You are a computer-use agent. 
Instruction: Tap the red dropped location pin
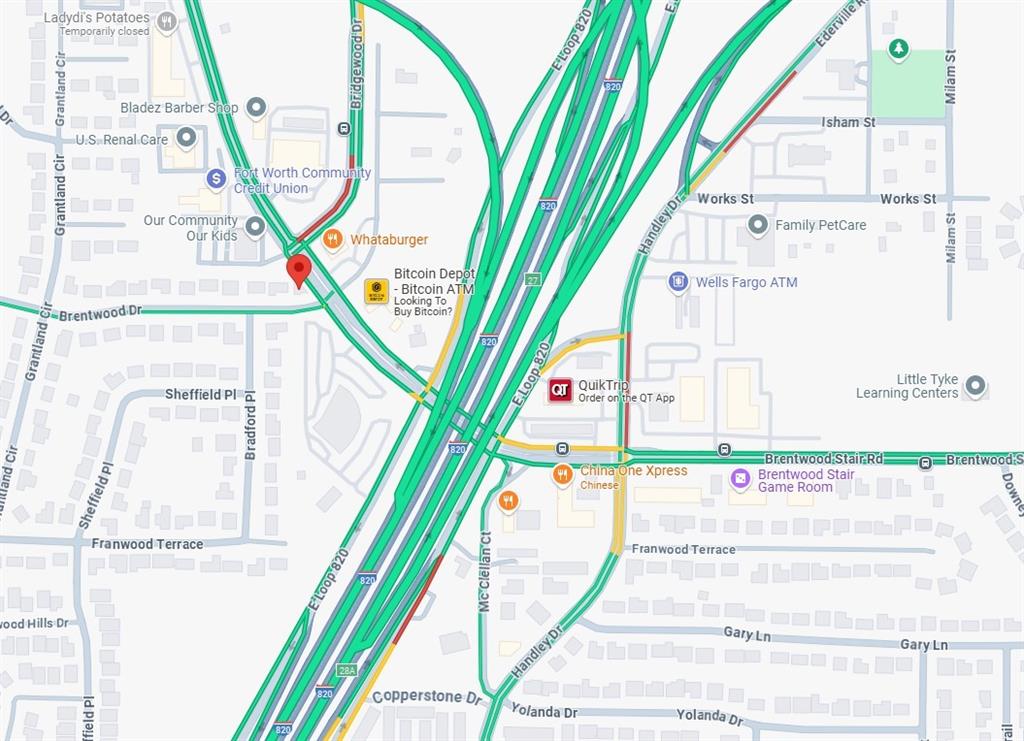click(x=298, y=270)
